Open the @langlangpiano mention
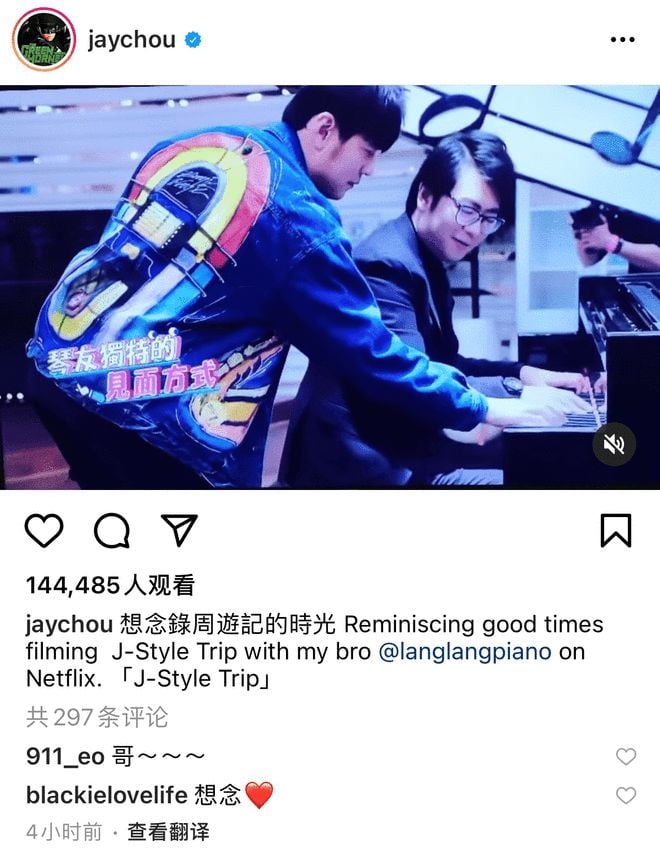 465,652
